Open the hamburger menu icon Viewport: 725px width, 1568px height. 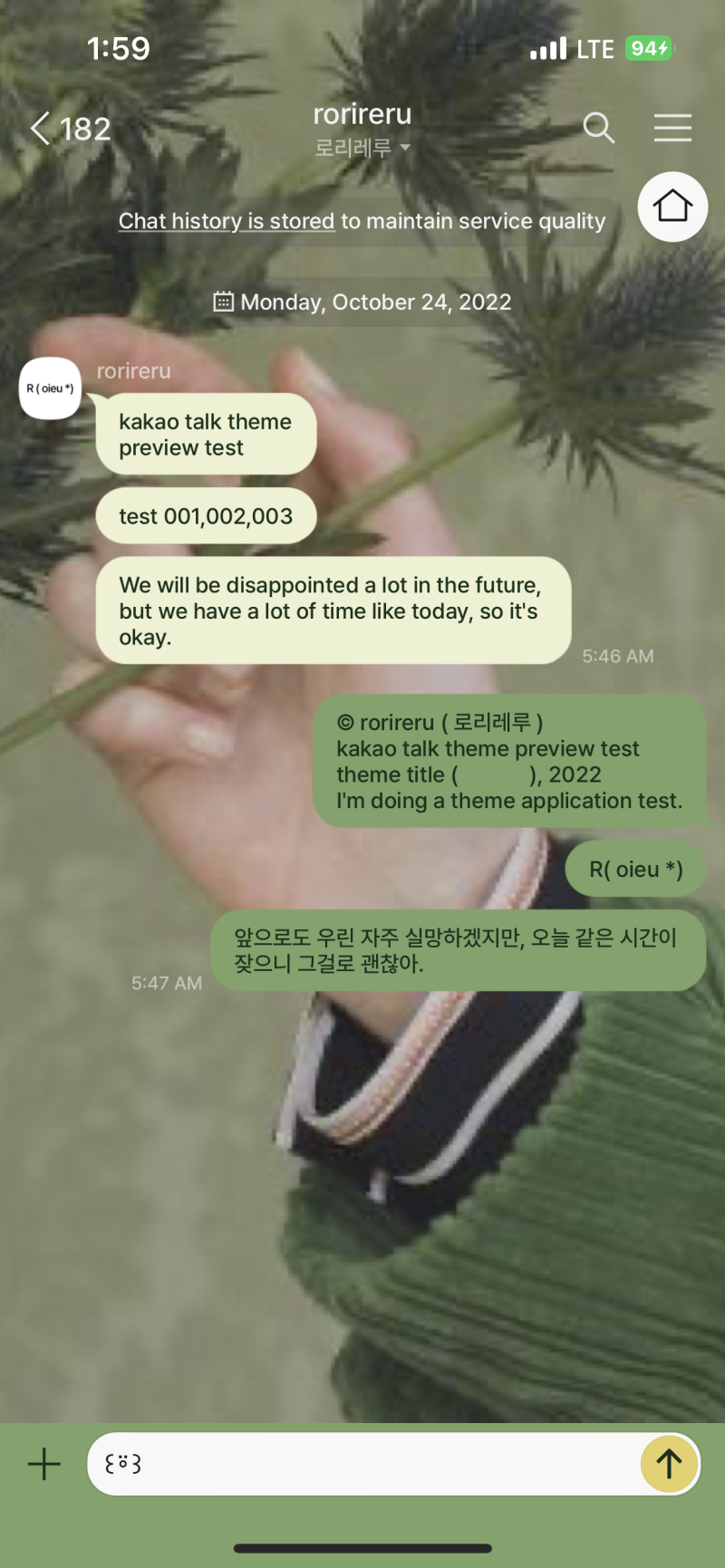point(672,128)
